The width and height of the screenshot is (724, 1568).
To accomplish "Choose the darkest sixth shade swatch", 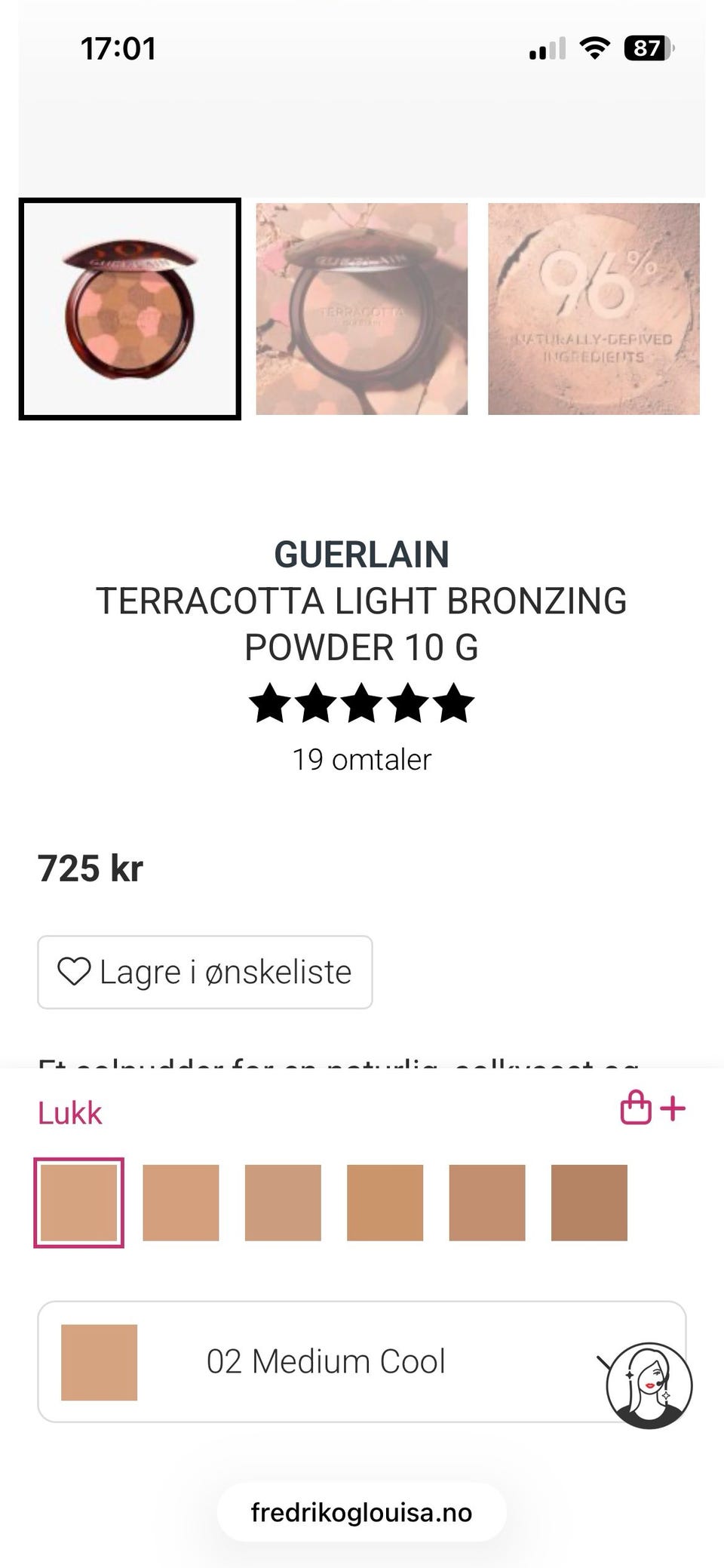I will point(589,1203).
